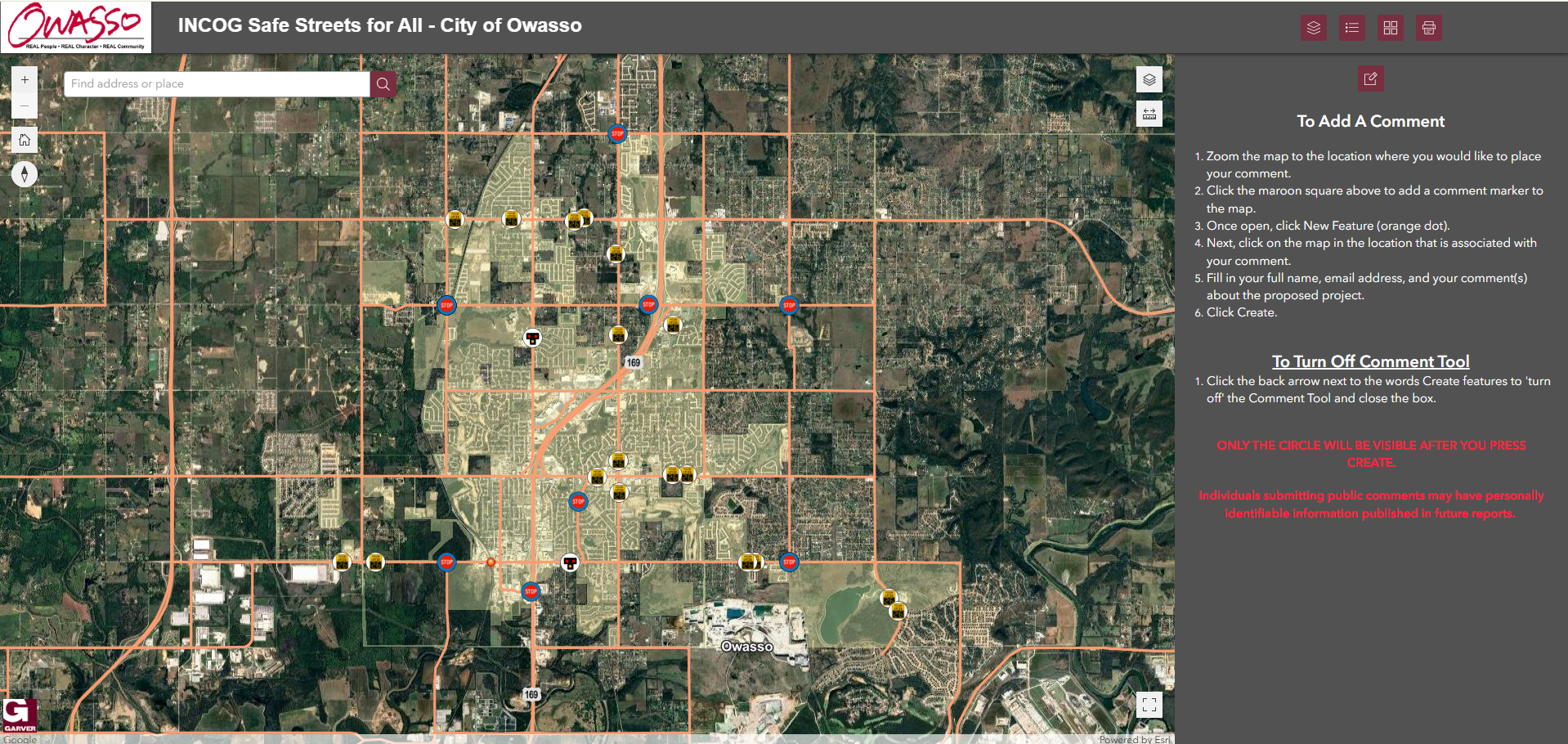
Task: Enter fullscreen map view
Action: pyautogui.click(x=1149, y=705)
